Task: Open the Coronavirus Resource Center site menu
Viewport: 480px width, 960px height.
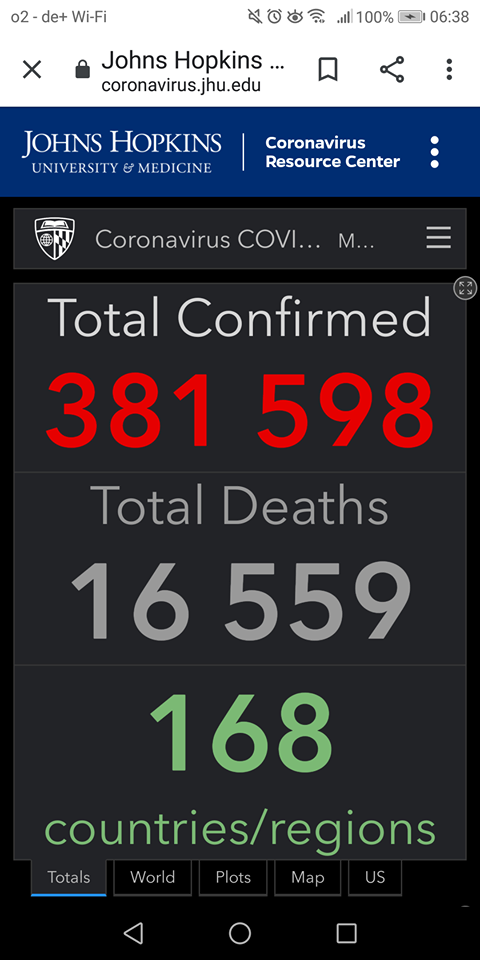Action: [x=435, y=152]
